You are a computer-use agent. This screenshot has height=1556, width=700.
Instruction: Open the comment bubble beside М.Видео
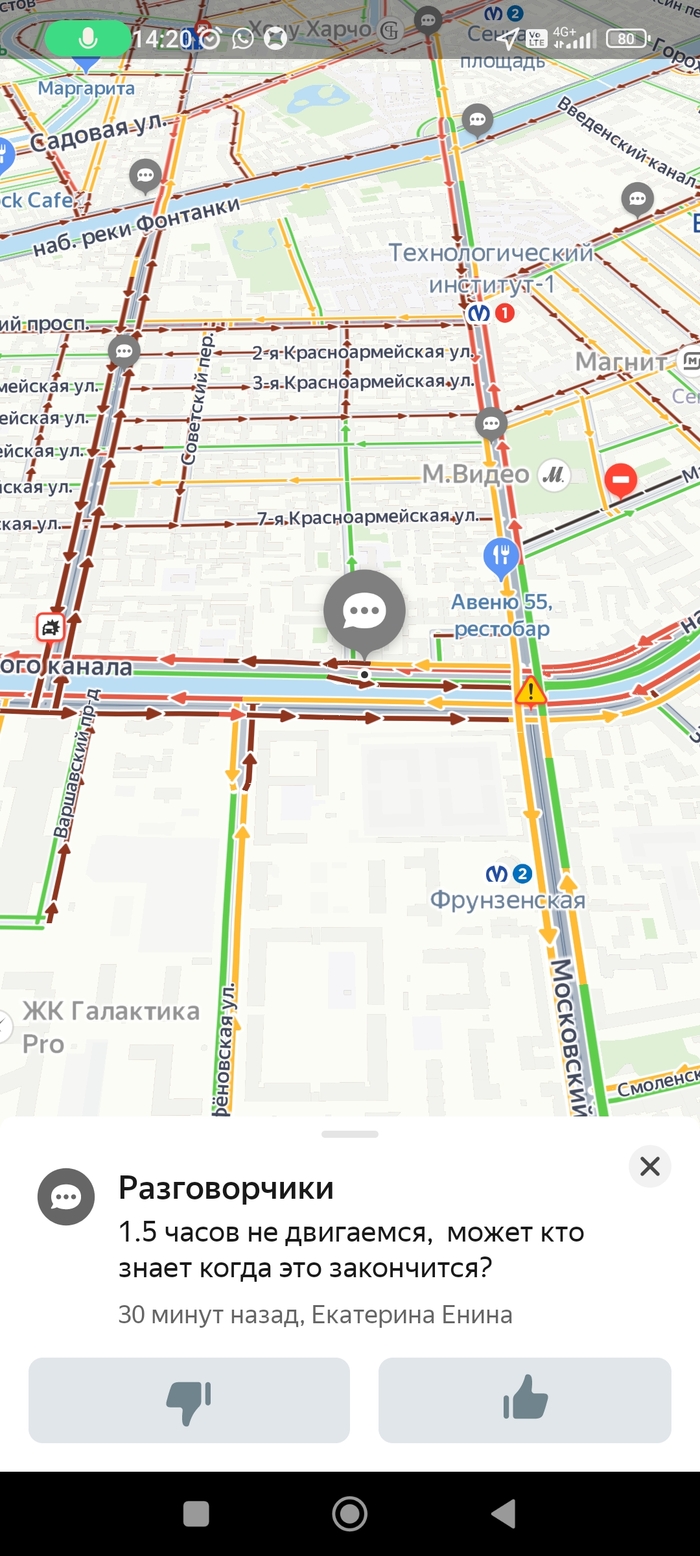[490, 424]
